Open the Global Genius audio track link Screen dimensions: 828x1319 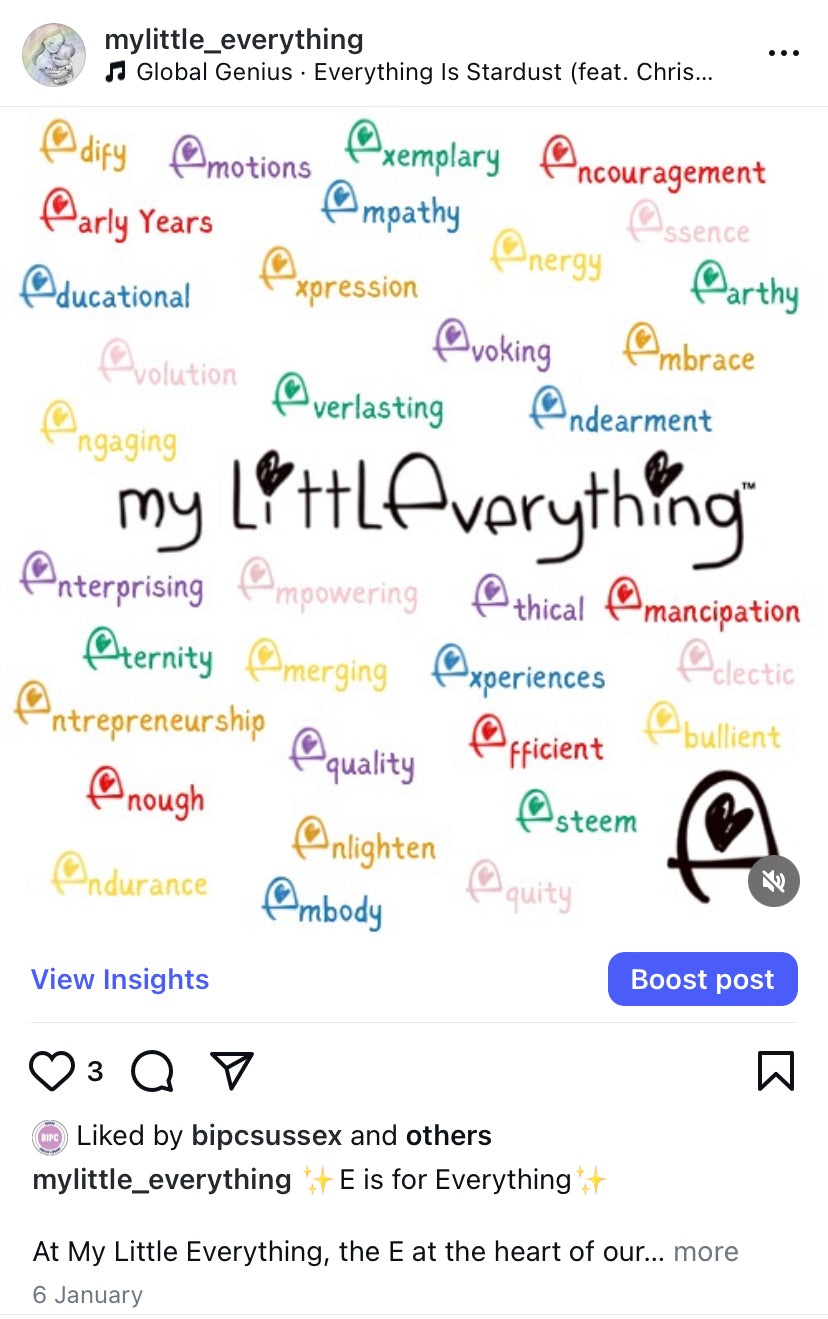(x=412, y=72)
